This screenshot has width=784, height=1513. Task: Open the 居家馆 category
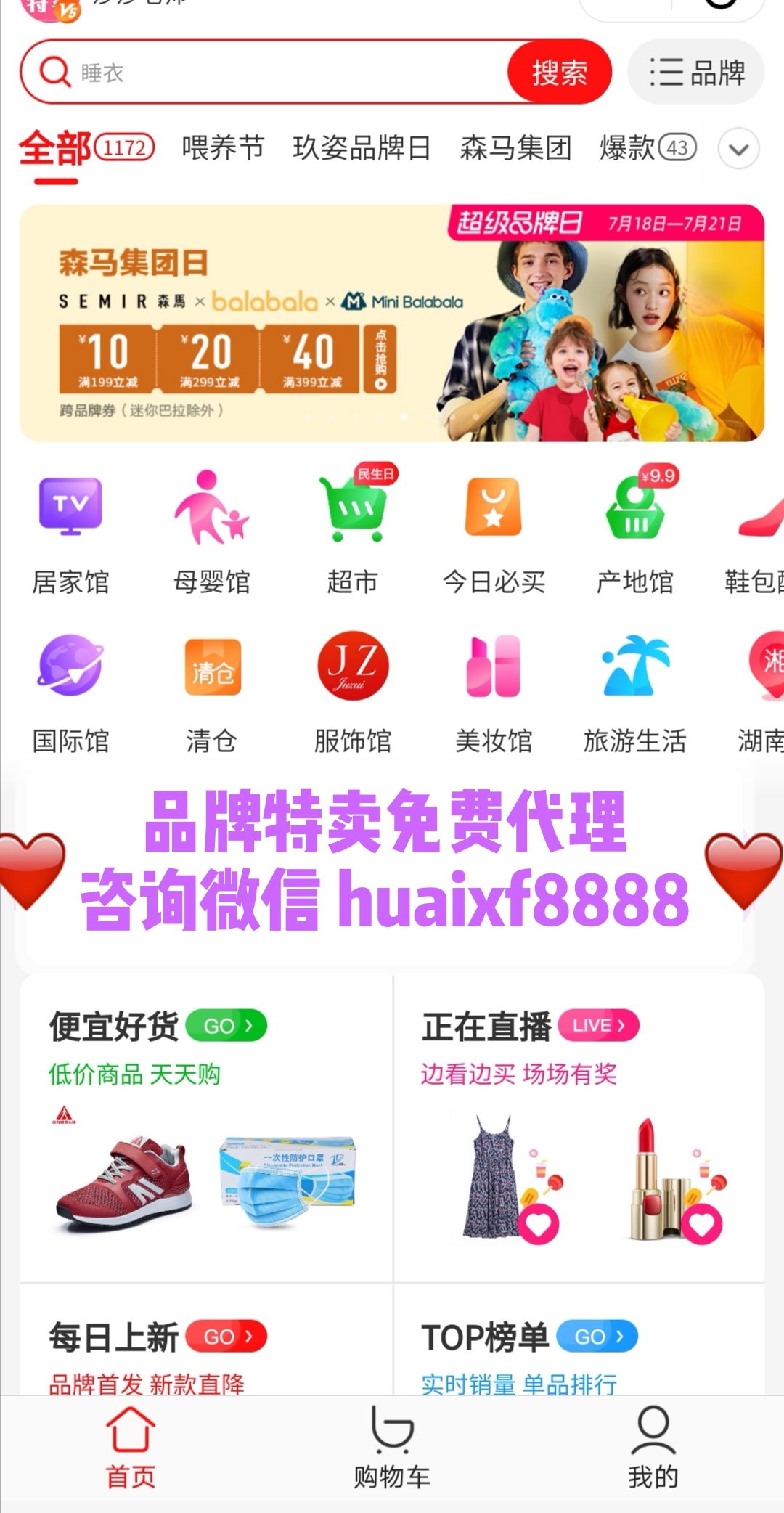70,534
